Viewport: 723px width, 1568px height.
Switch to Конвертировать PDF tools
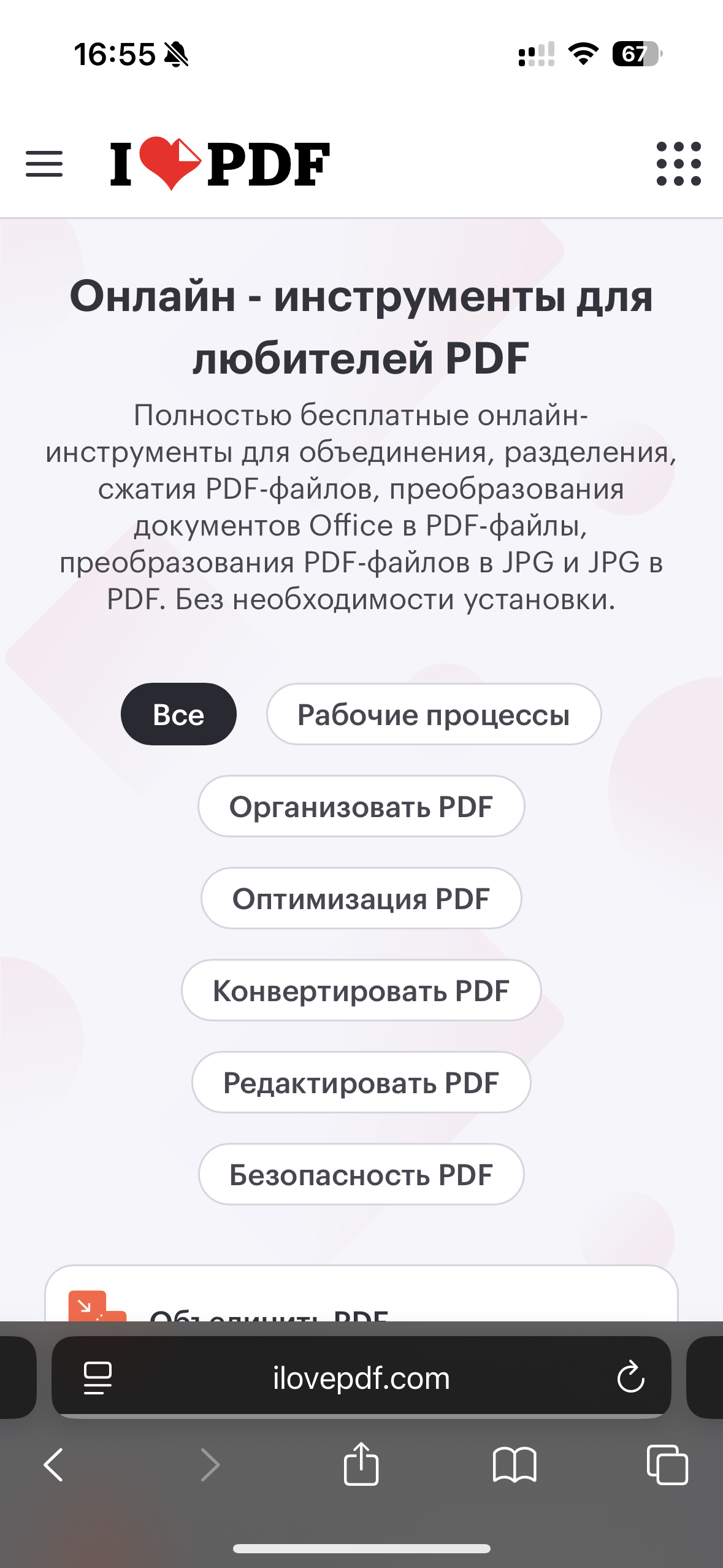[361, 990]
